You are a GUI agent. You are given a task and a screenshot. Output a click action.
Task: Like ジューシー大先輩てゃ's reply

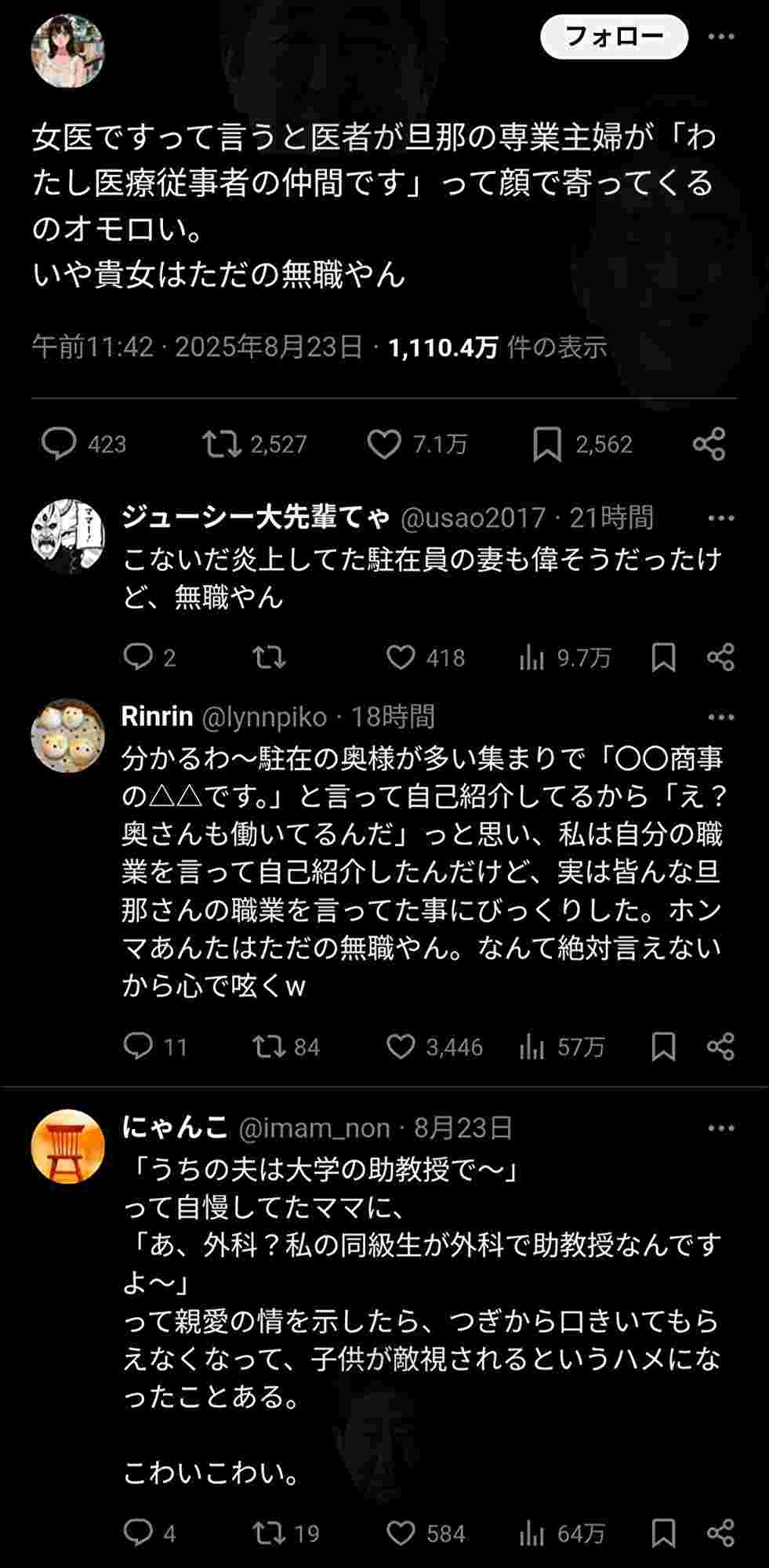tap(401, 657)
